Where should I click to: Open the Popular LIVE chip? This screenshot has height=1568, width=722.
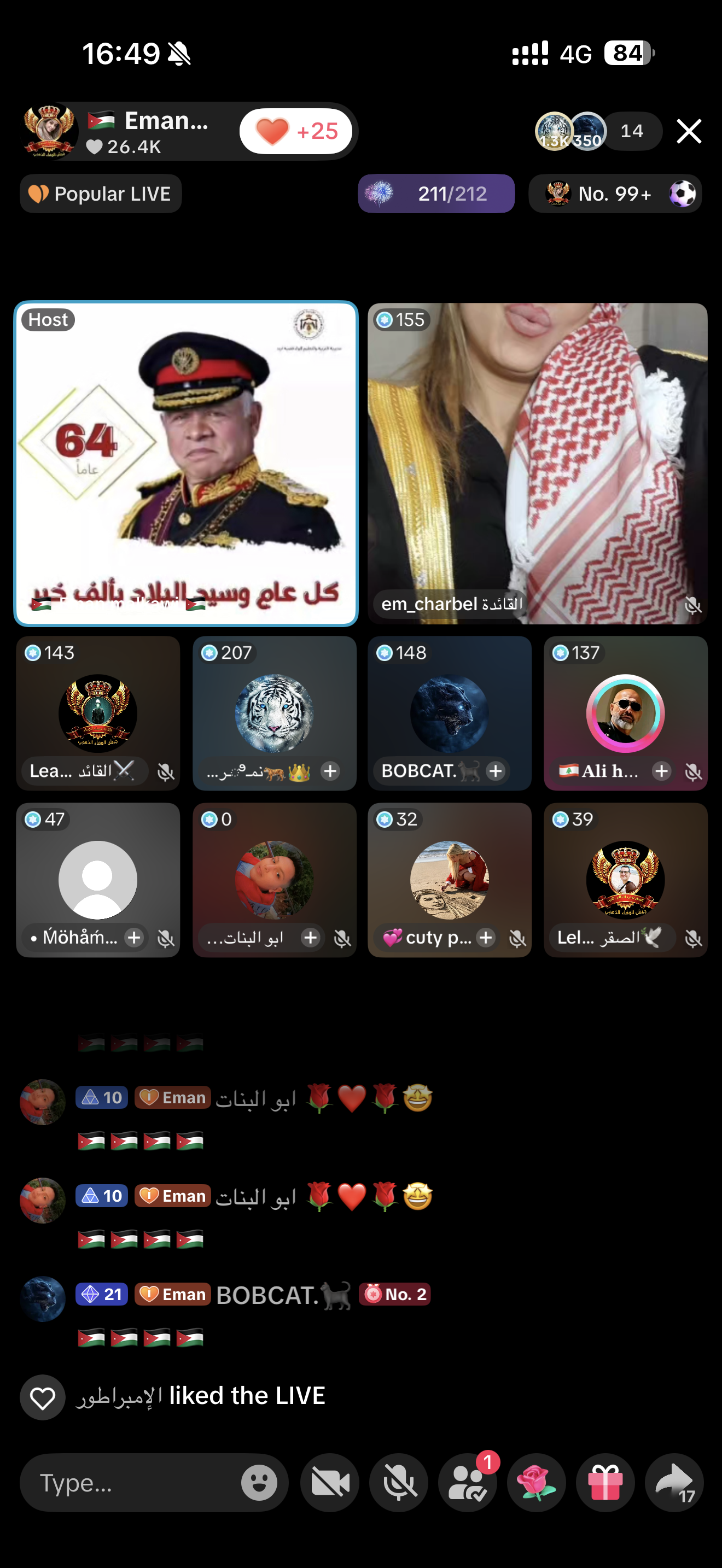(101, 194)
